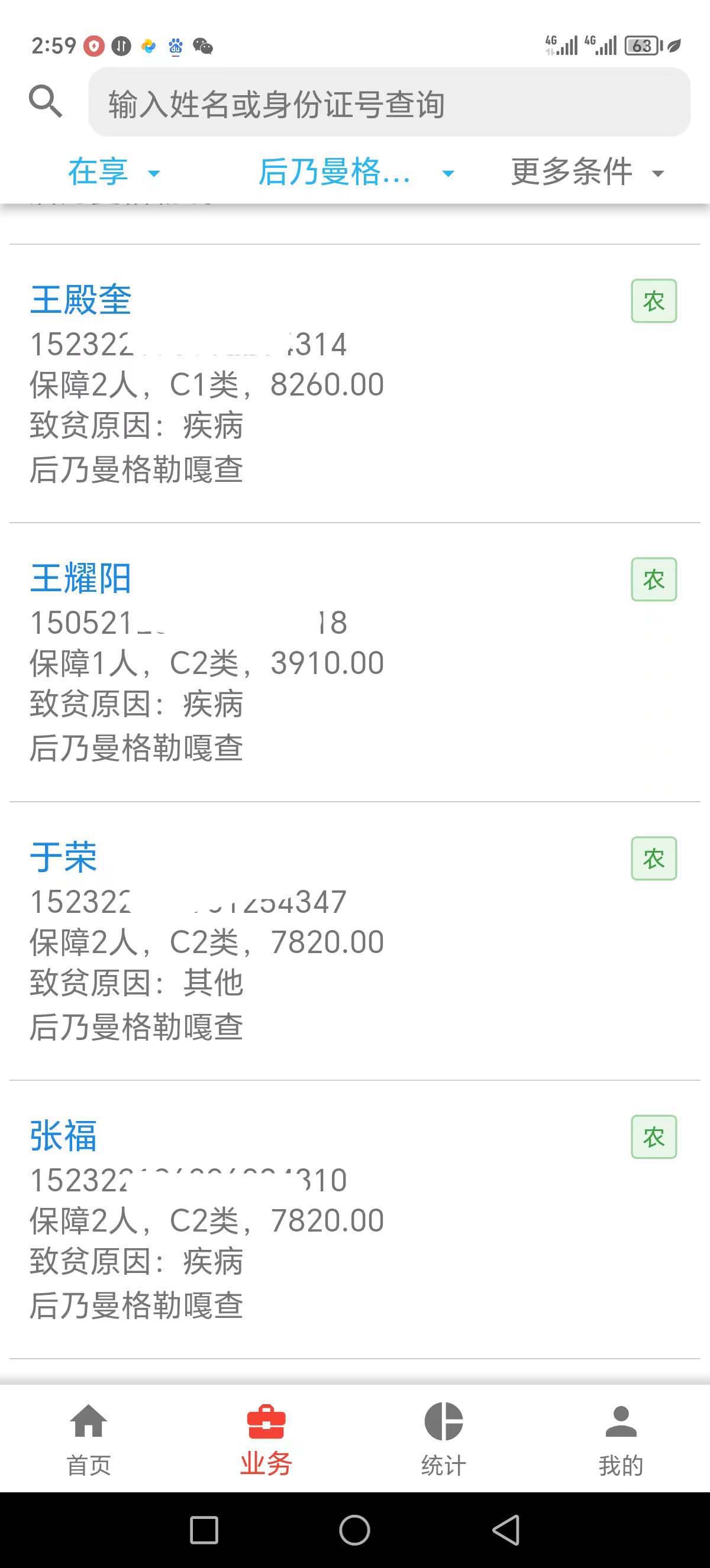Viewport: 710px width, 1568px height.
Task: Expand the 更多条件 filter dropdown
Action: pyautogui.click(x=588, y=172)
